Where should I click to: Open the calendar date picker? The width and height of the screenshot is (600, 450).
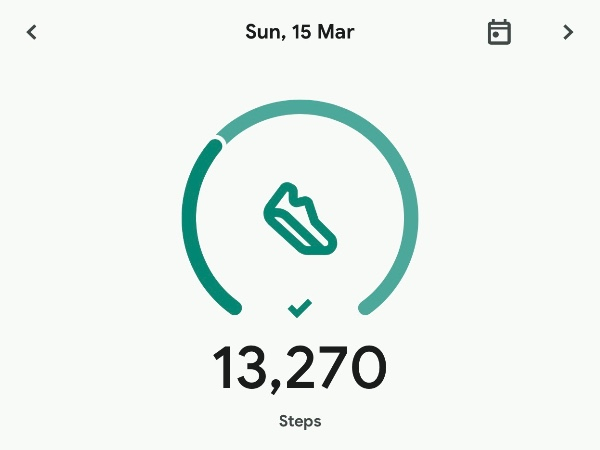pyautogui.click(x=499, y=32)
